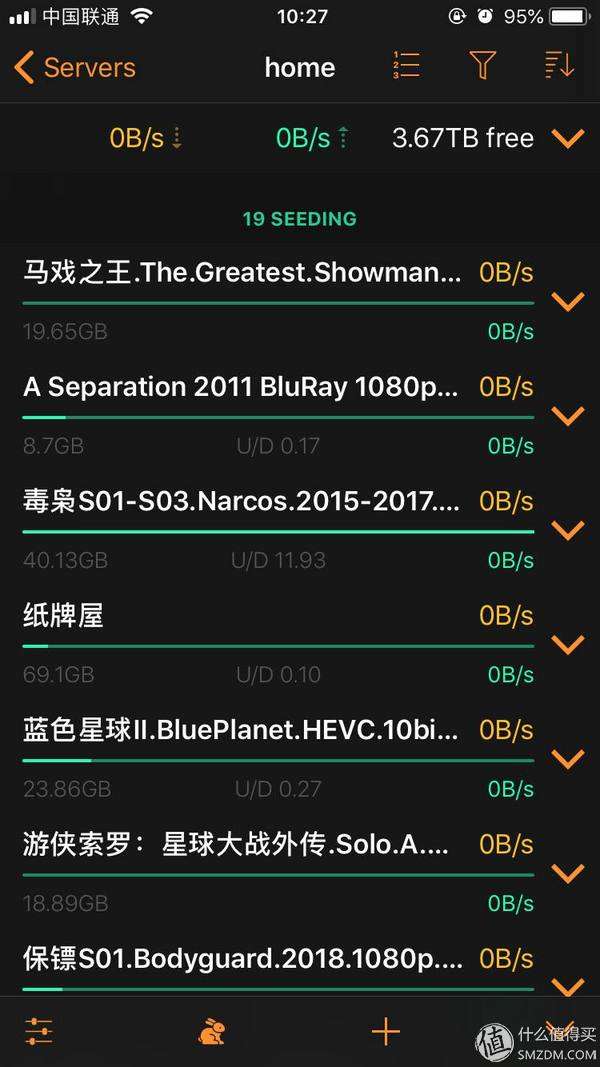Add a new torrent with plus

pyautogui.click(x=385, y=1032)
